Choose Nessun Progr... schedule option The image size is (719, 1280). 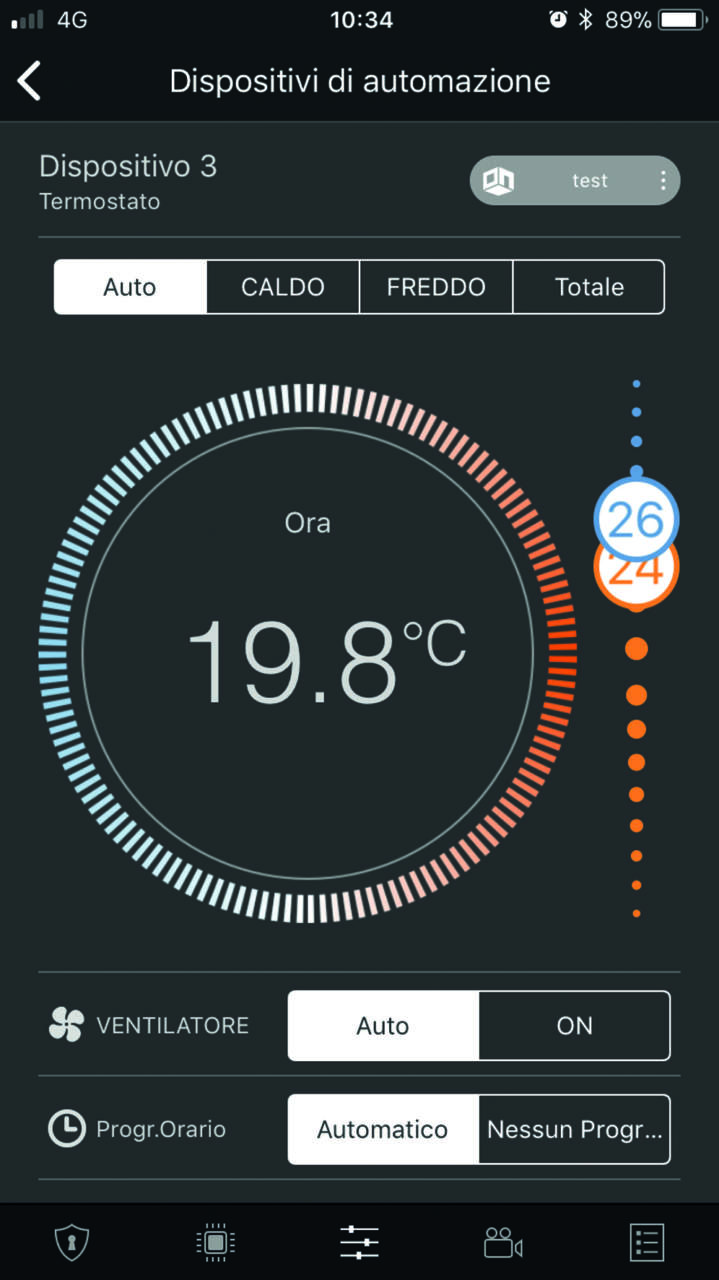tap(575, 1130)
